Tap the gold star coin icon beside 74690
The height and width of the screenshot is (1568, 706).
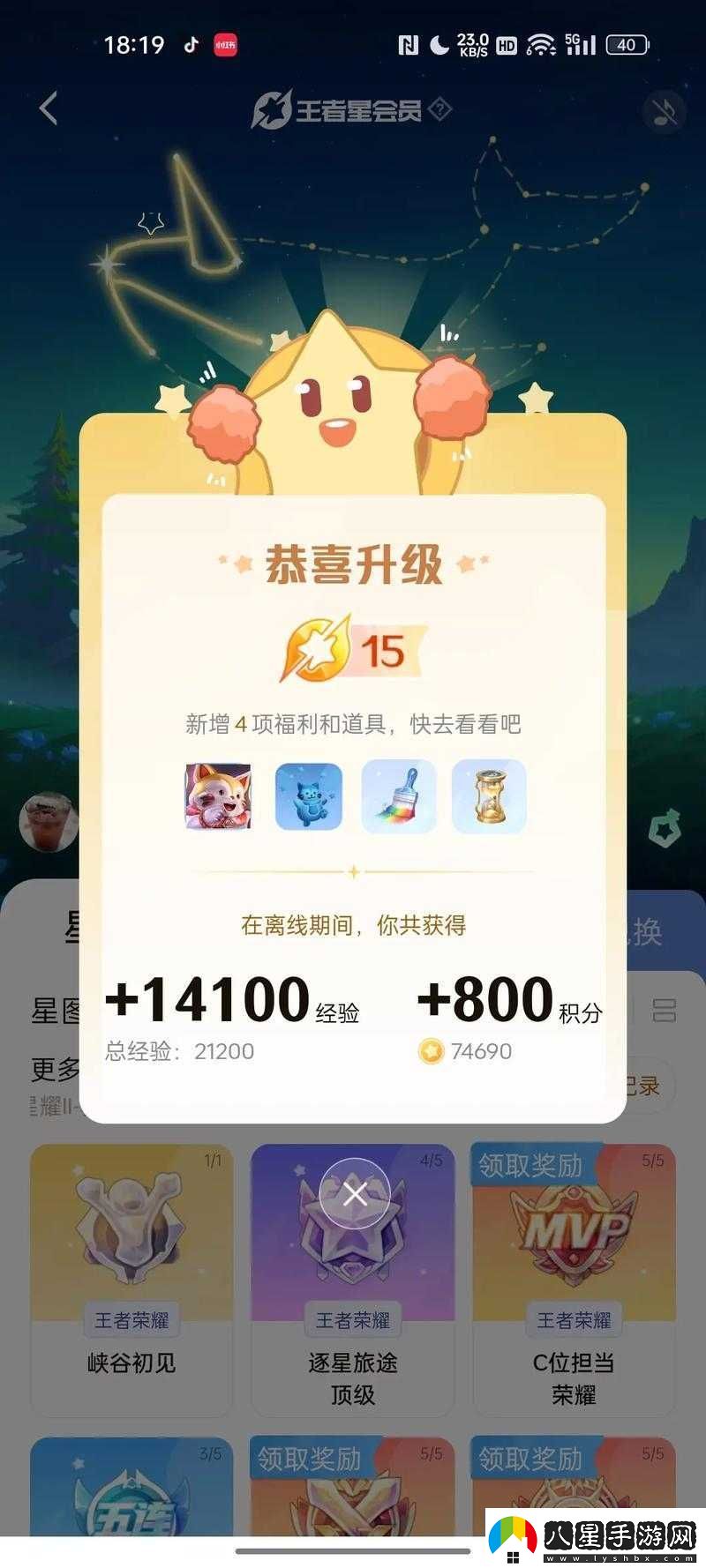click(430, 1050)
